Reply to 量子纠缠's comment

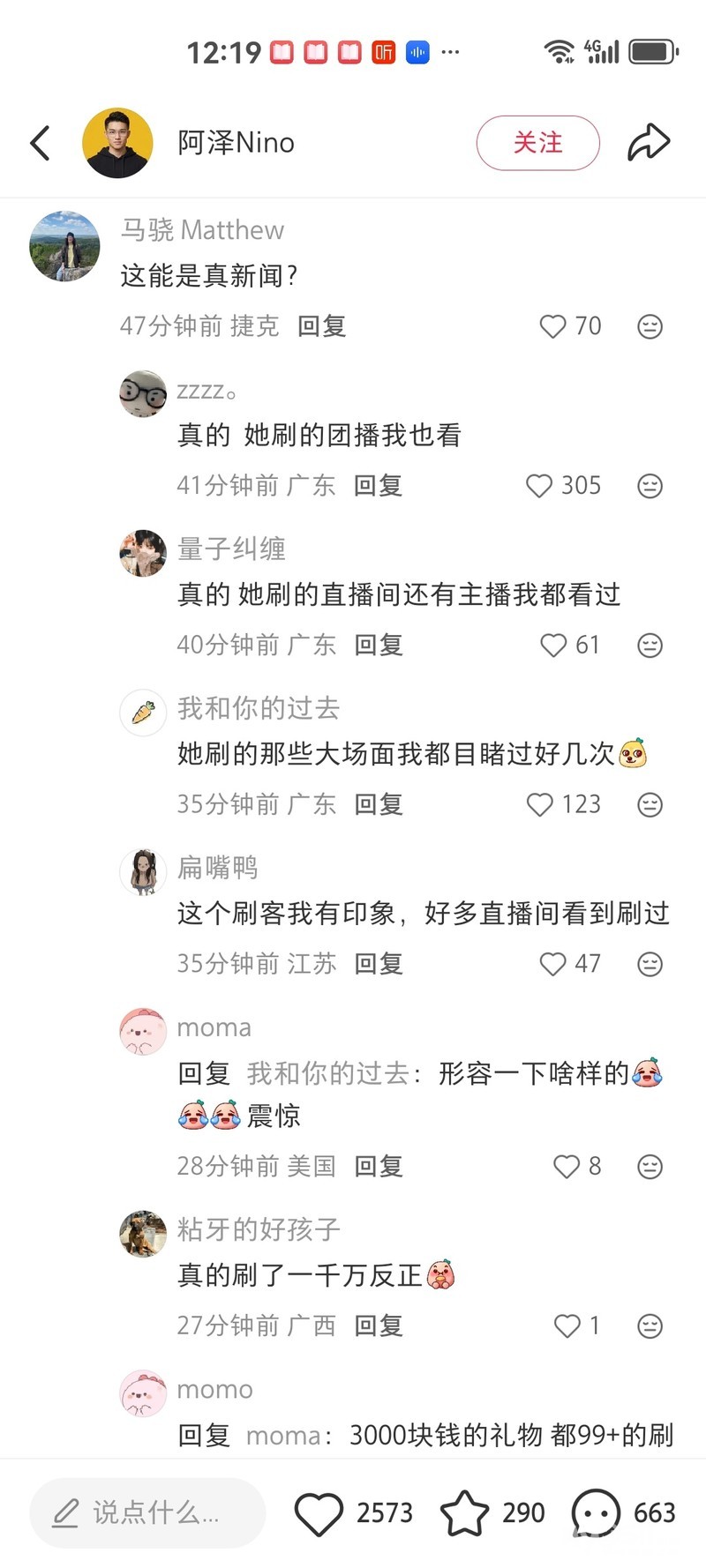pos(379,646)
